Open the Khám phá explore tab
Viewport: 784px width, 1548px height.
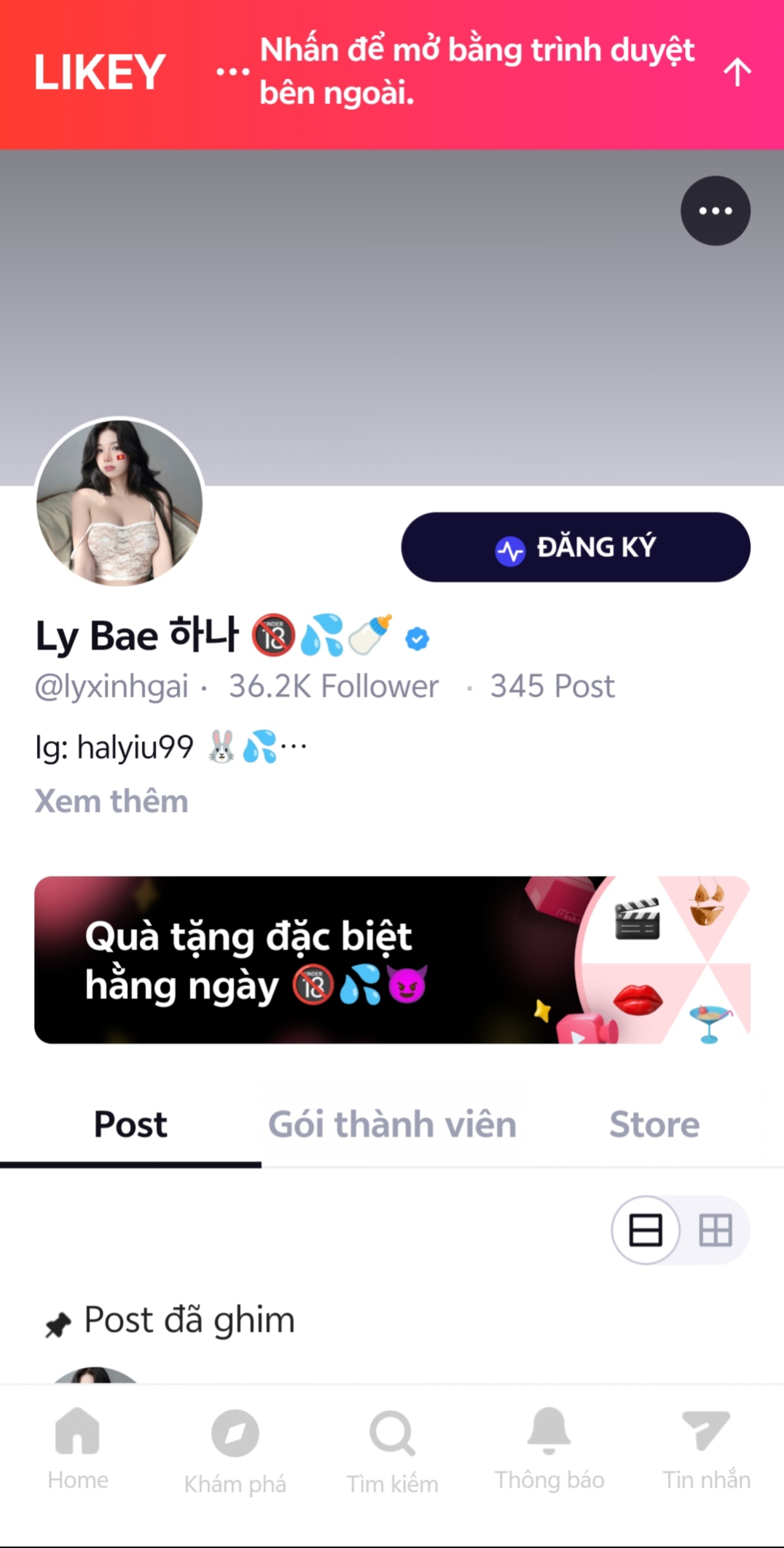235,1450
